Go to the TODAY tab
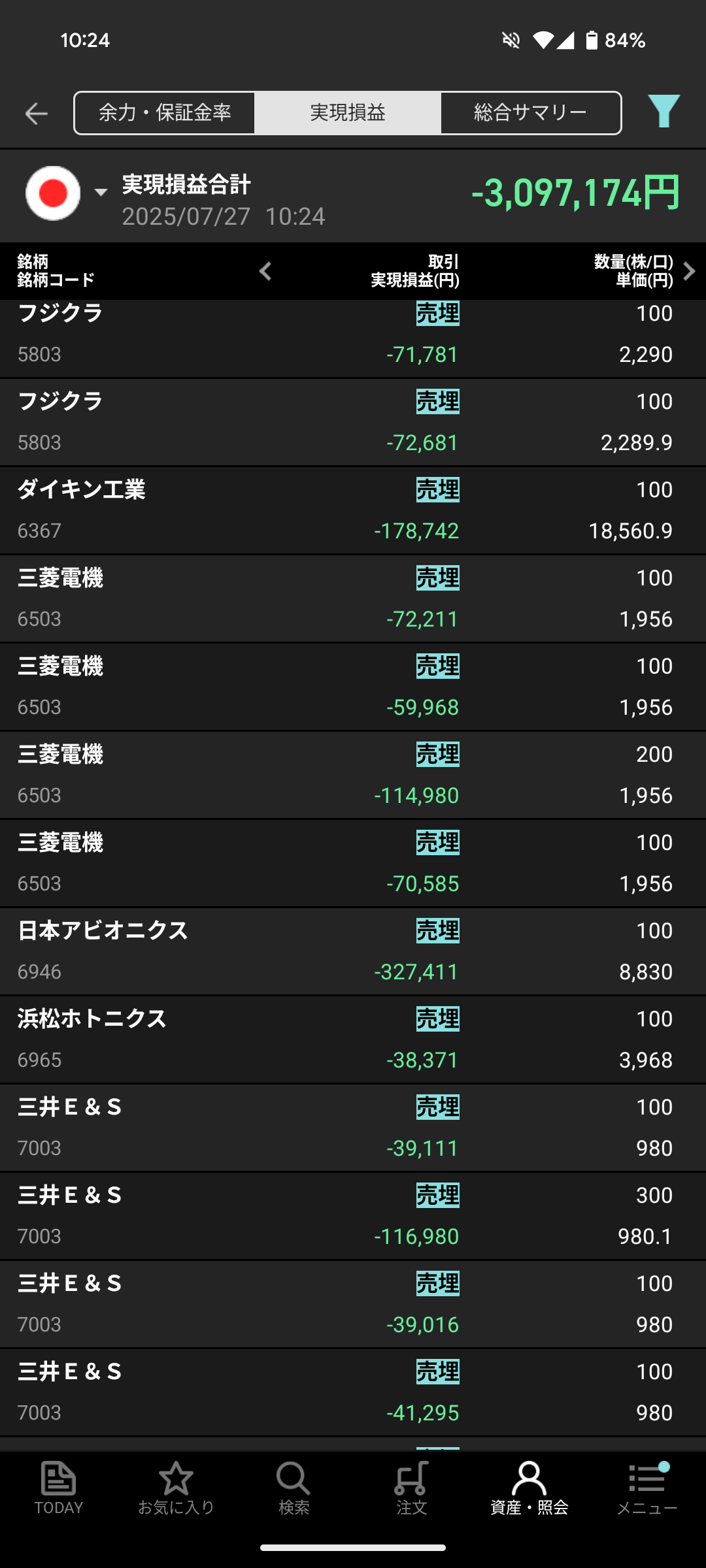Screen dimensions: 706x1568 click(59, 1488)
